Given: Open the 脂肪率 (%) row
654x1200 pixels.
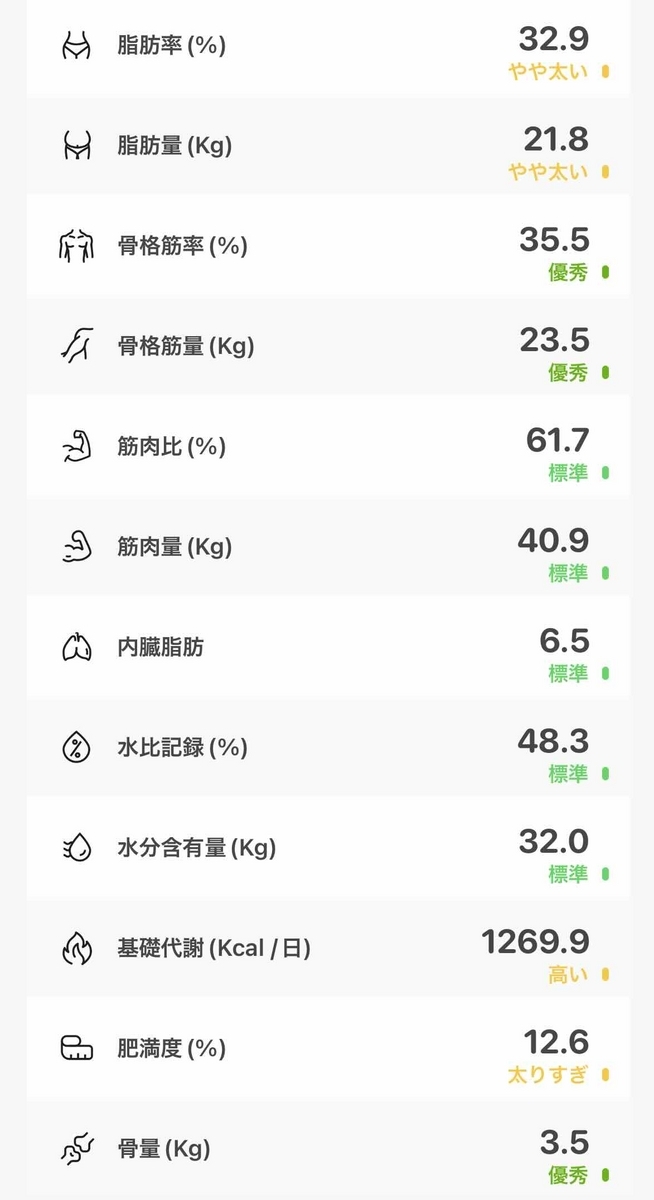Looking at the screenshot, I should pyautogui.click(x=328, y=46).
